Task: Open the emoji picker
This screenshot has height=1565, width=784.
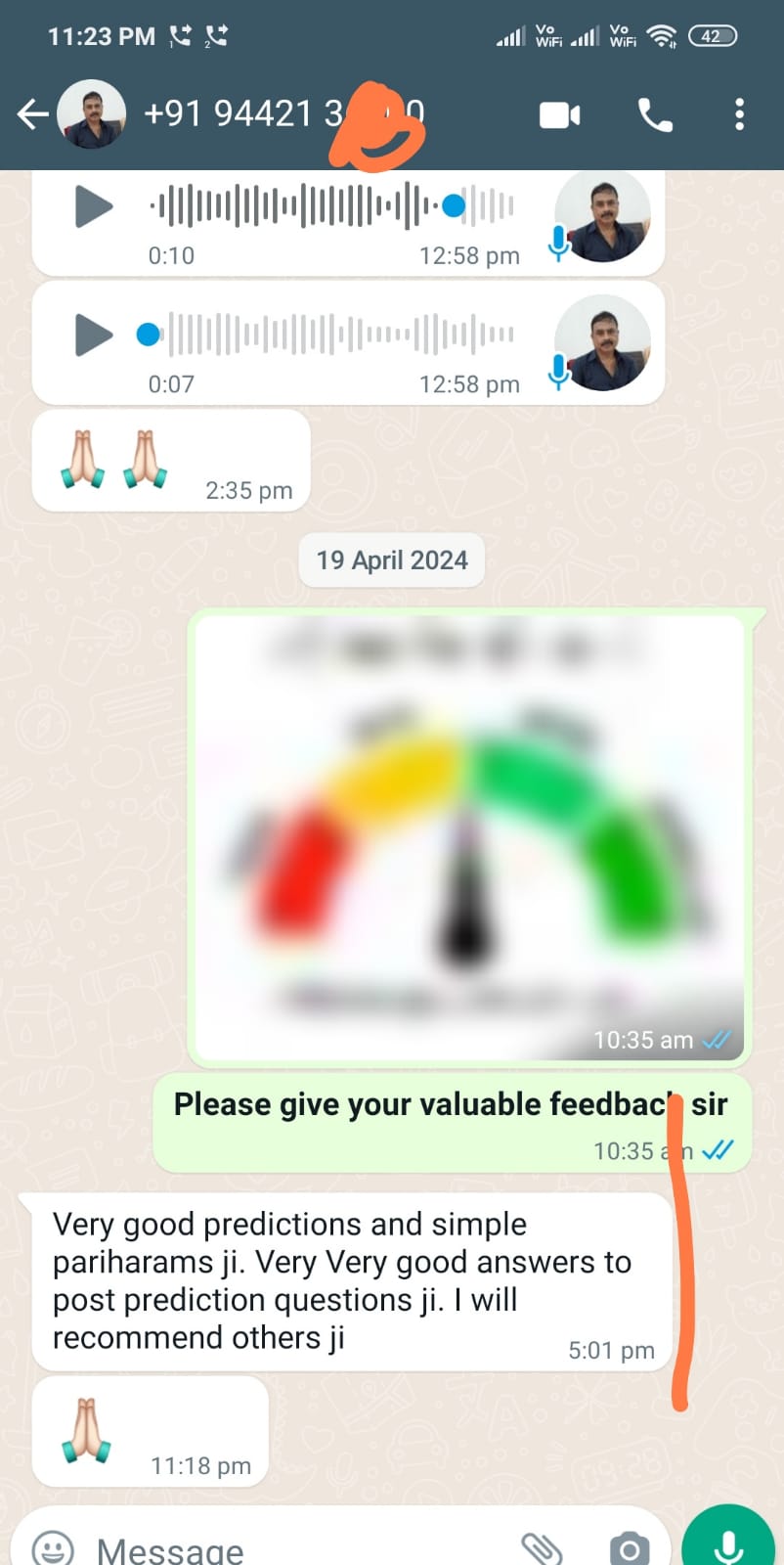Action: click(x=53, y=1547)
